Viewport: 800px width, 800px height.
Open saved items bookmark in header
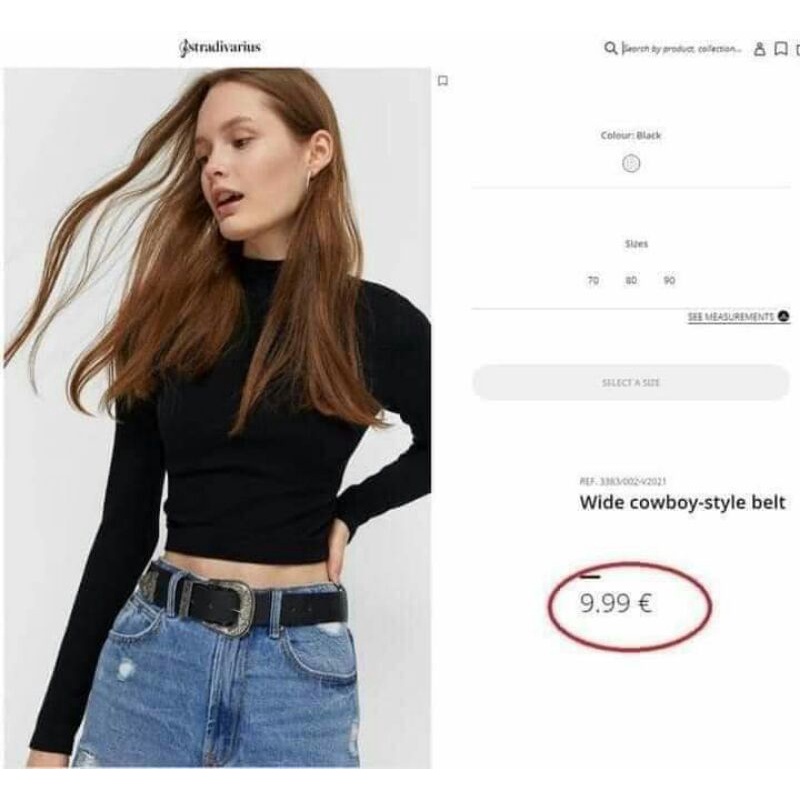pos(781,49)
